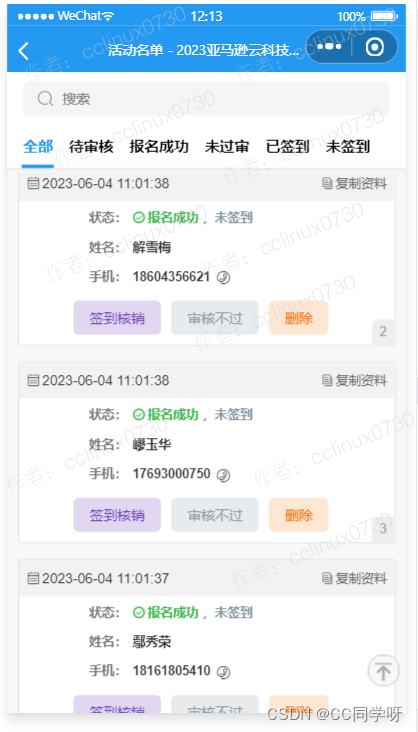Screen dimensions: 418x732
Task: Jump back to top with arrow button
Action: pos(383,670)
